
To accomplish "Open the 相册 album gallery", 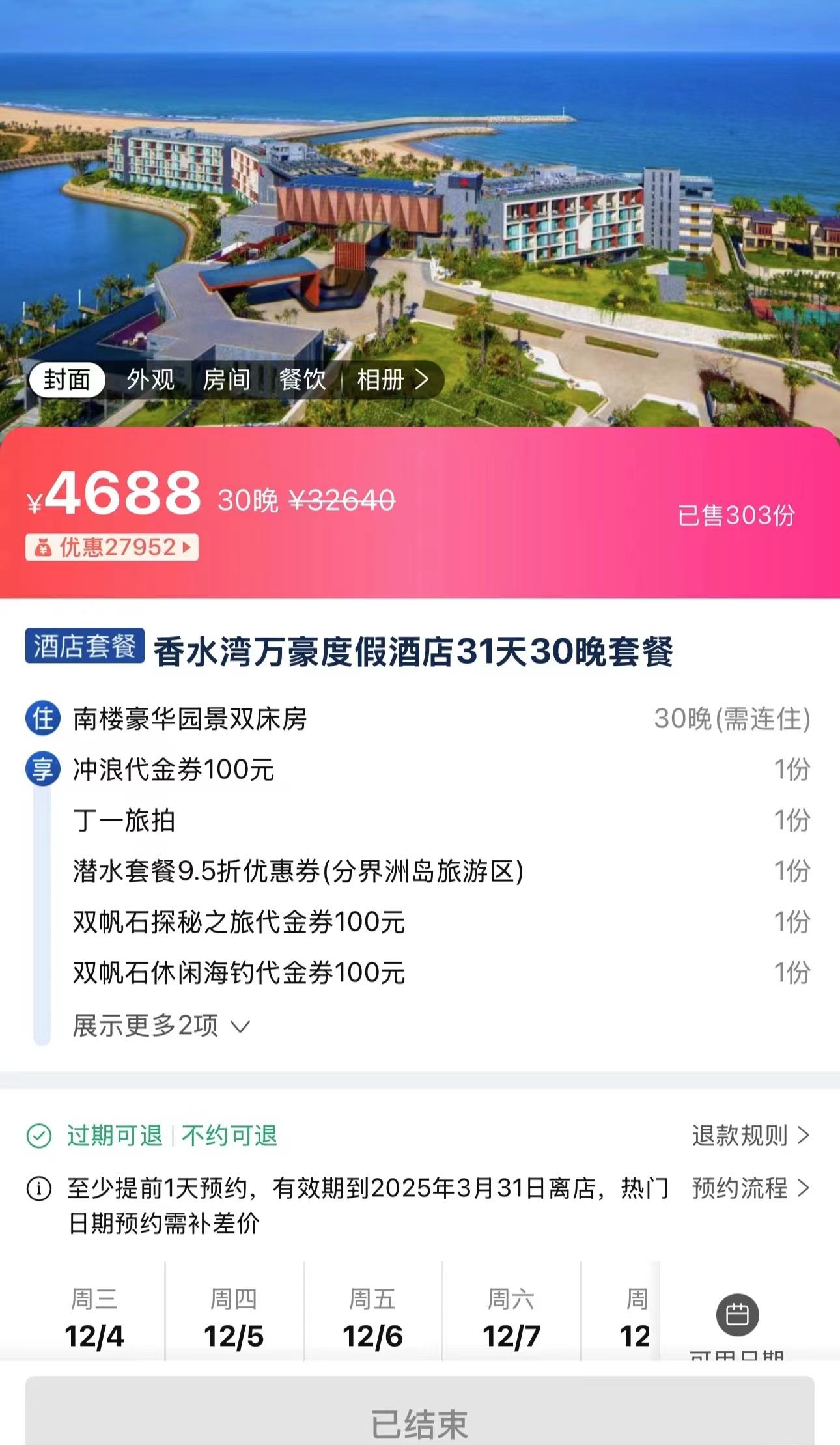I will (x=392, y=380).
